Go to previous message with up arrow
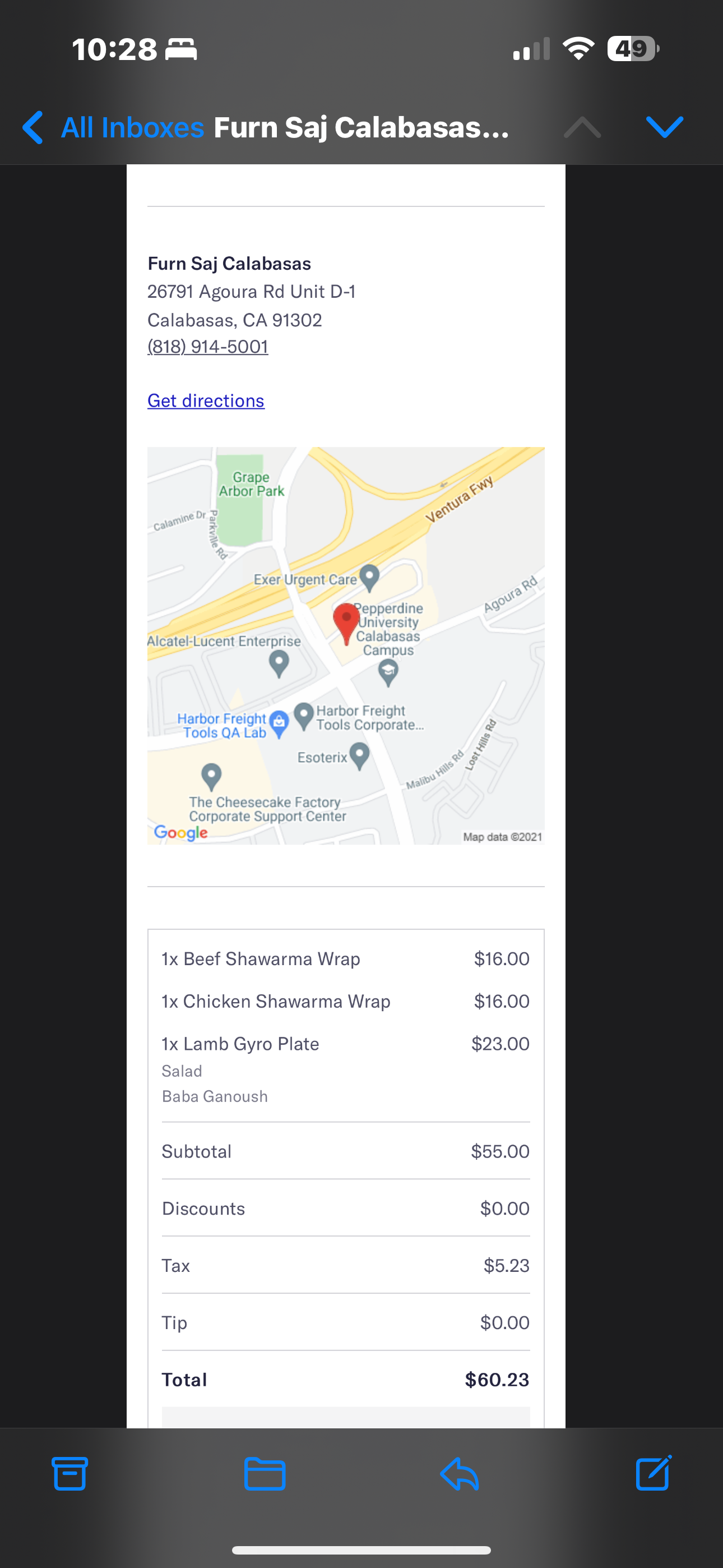 (582, 127)
